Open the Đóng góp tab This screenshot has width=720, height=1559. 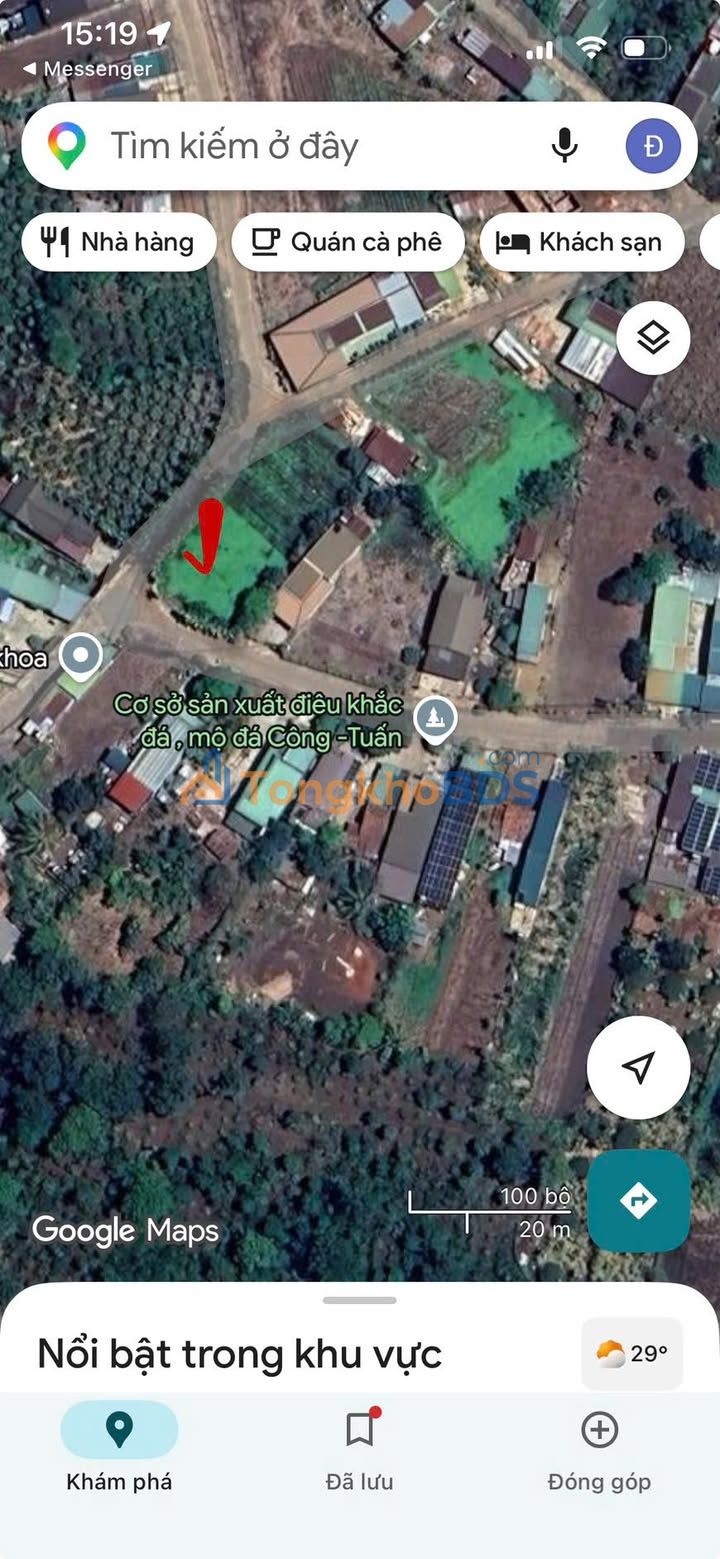pos(599,1446)
